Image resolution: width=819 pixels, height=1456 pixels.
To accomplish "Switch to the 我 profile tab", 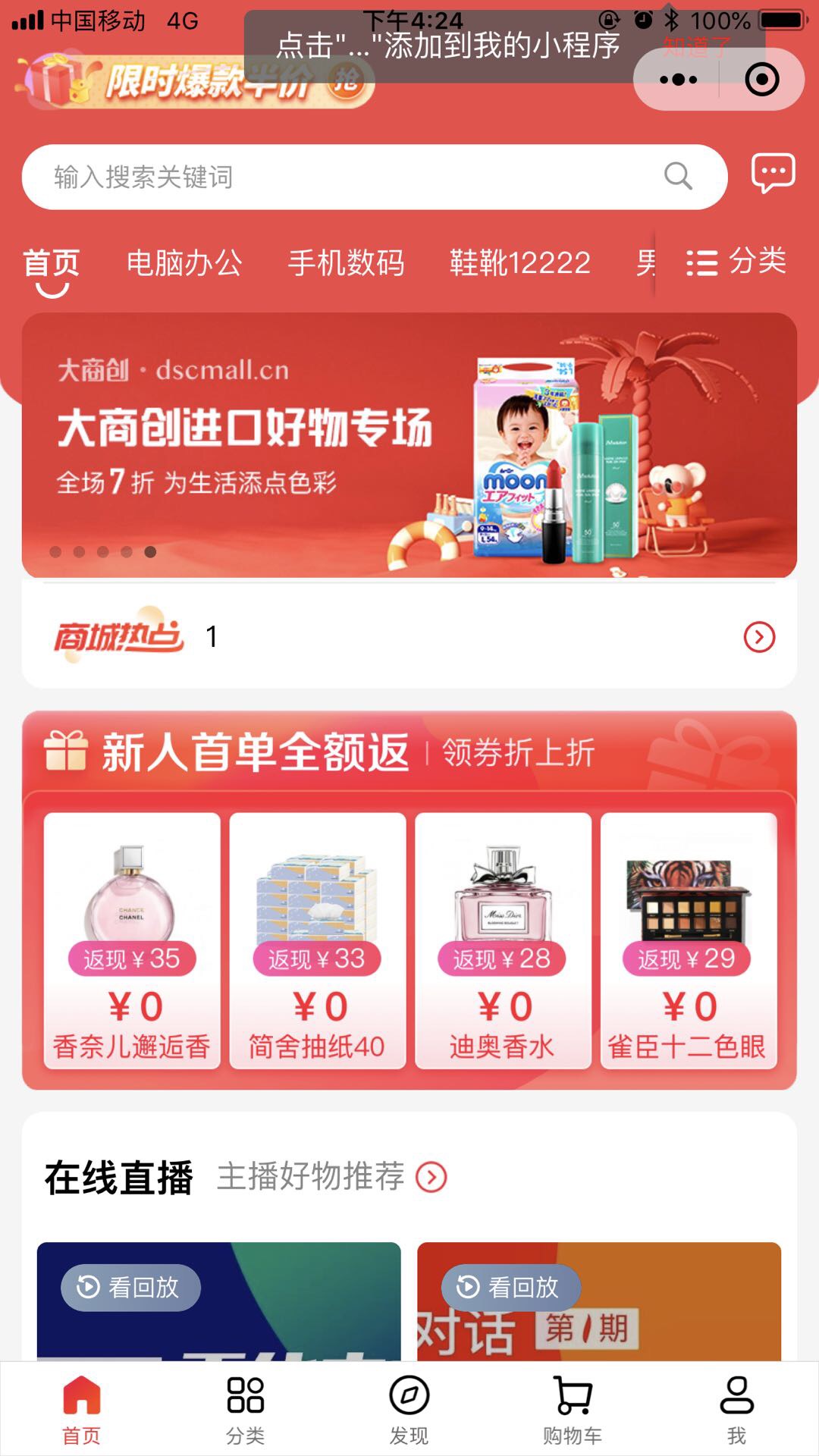I will click(736, 1409).
